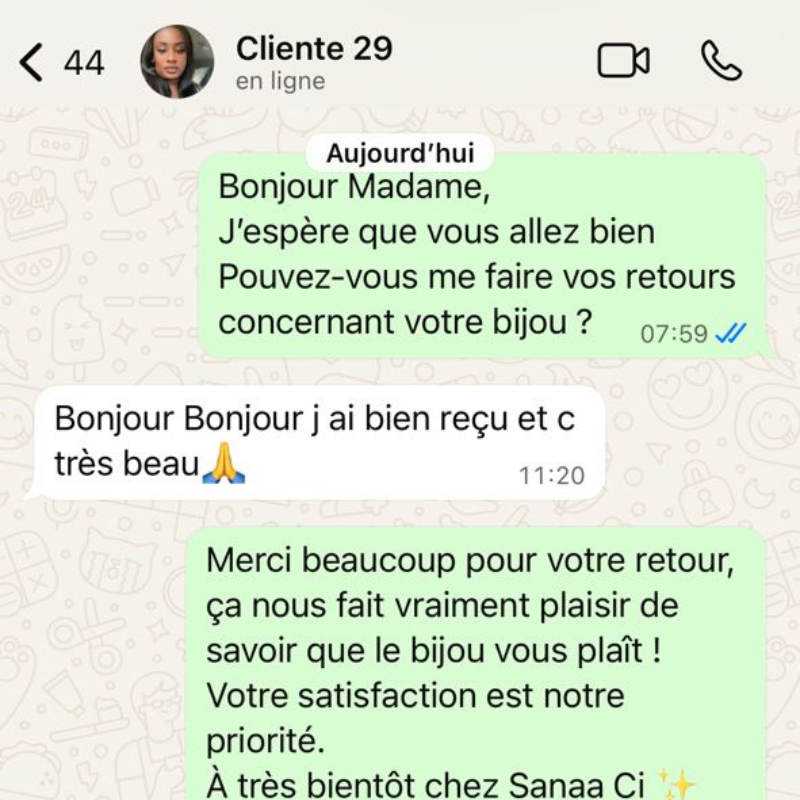Start a voice call with Cliente 29
Image resolution: width=800 pixels, height=800 pixels.
[x=721, y=61]
